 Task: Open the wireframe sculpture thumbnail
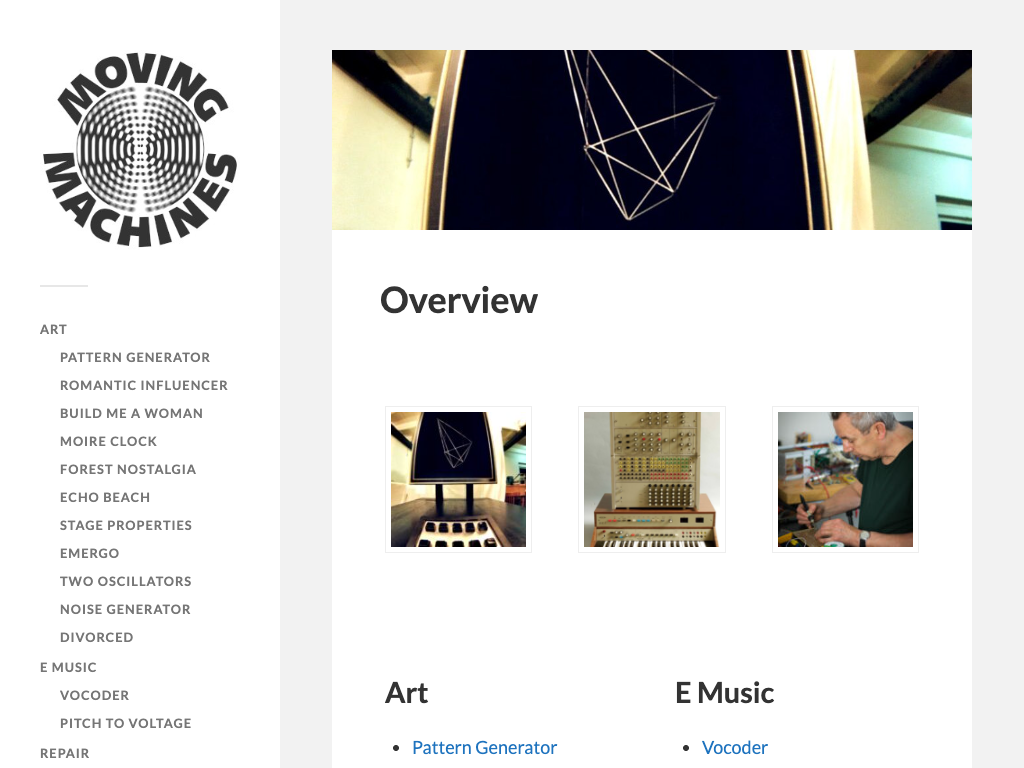click(458, 479)
